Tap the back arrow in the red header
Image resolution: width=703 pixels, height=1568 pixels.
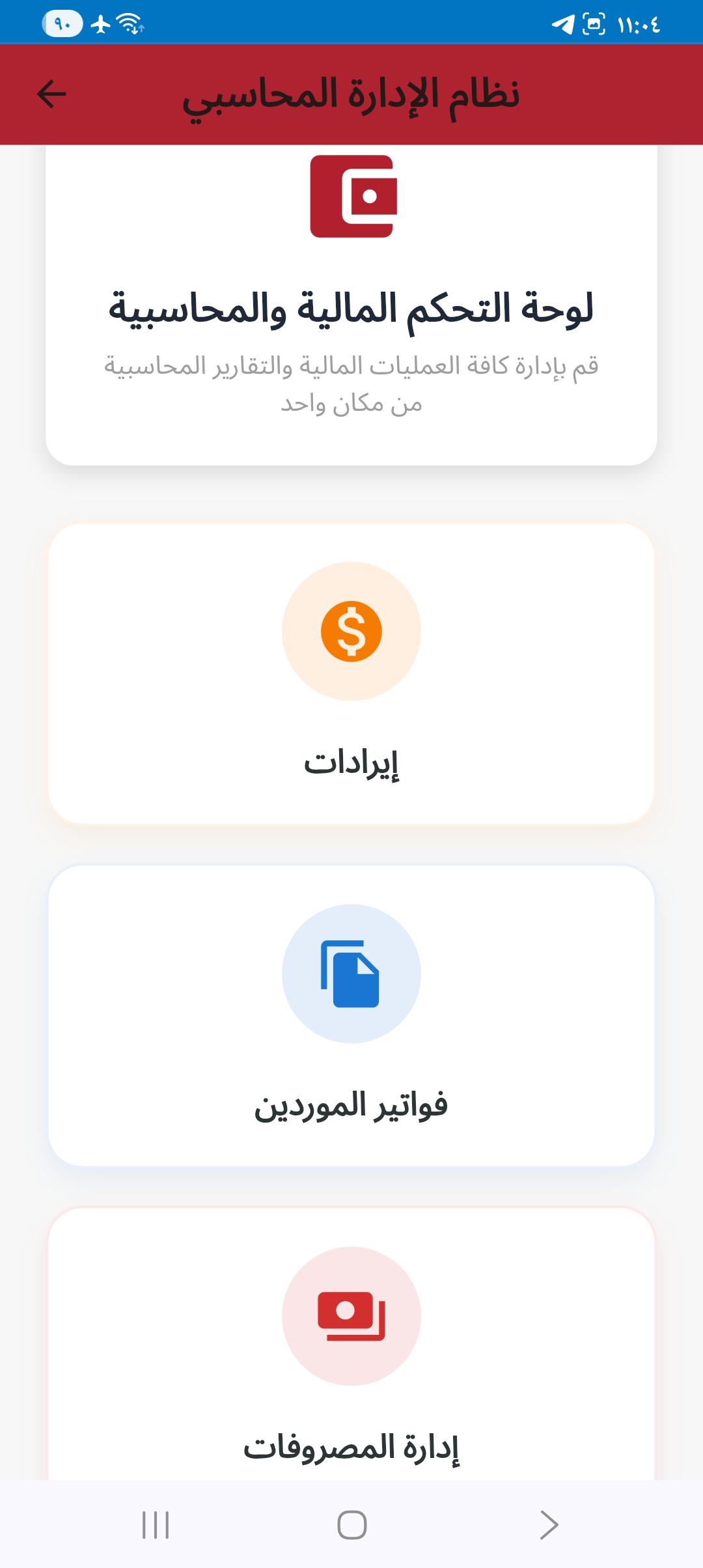[x=51, y=94]
